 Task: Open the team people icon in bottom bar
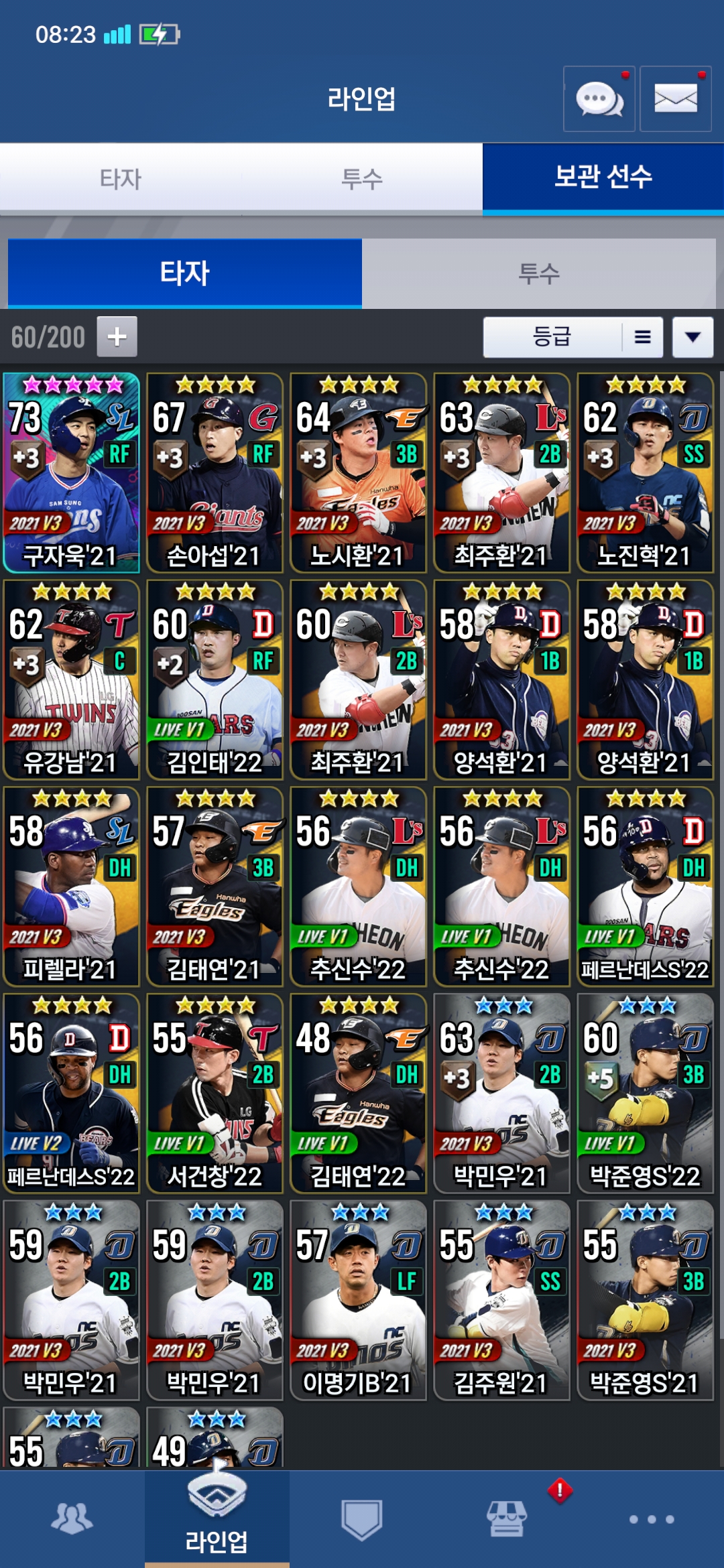pos(72,1518)
